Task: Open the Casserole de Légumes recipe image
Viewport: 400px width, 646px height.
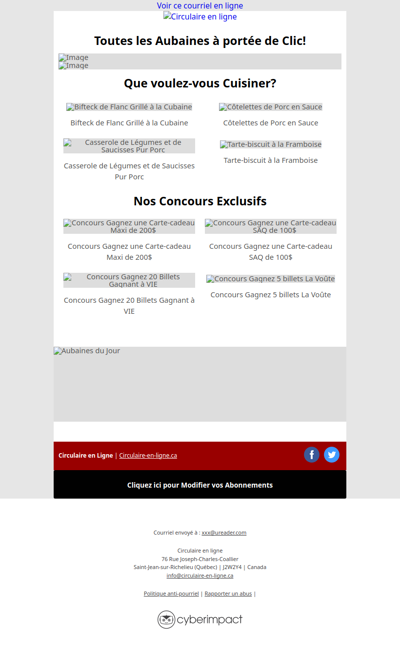Action: (x=129, y=146)
